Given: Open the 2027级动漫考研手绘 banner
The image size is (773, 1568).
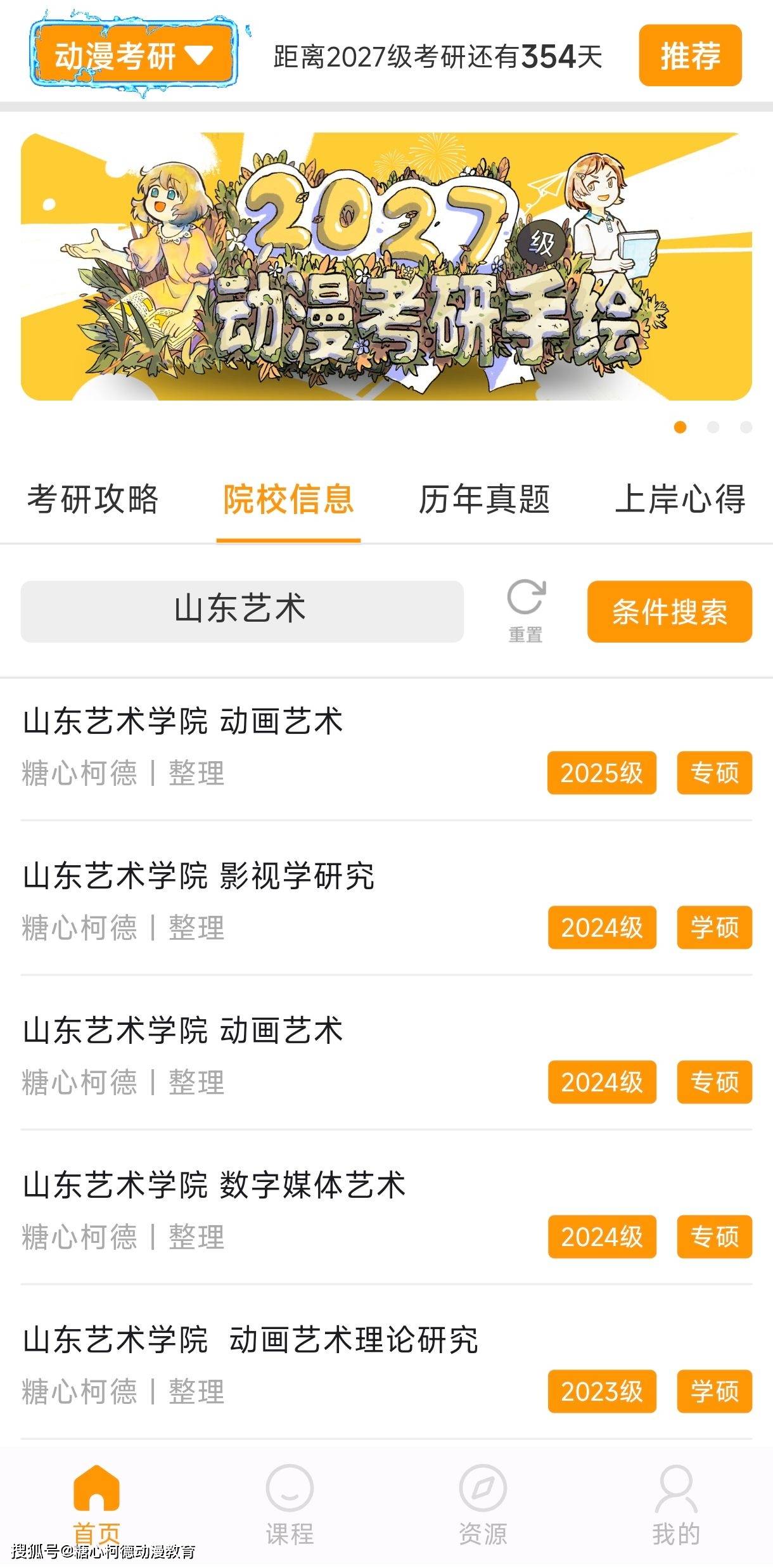Looking at the screenshot, I should tap(386, 266).
